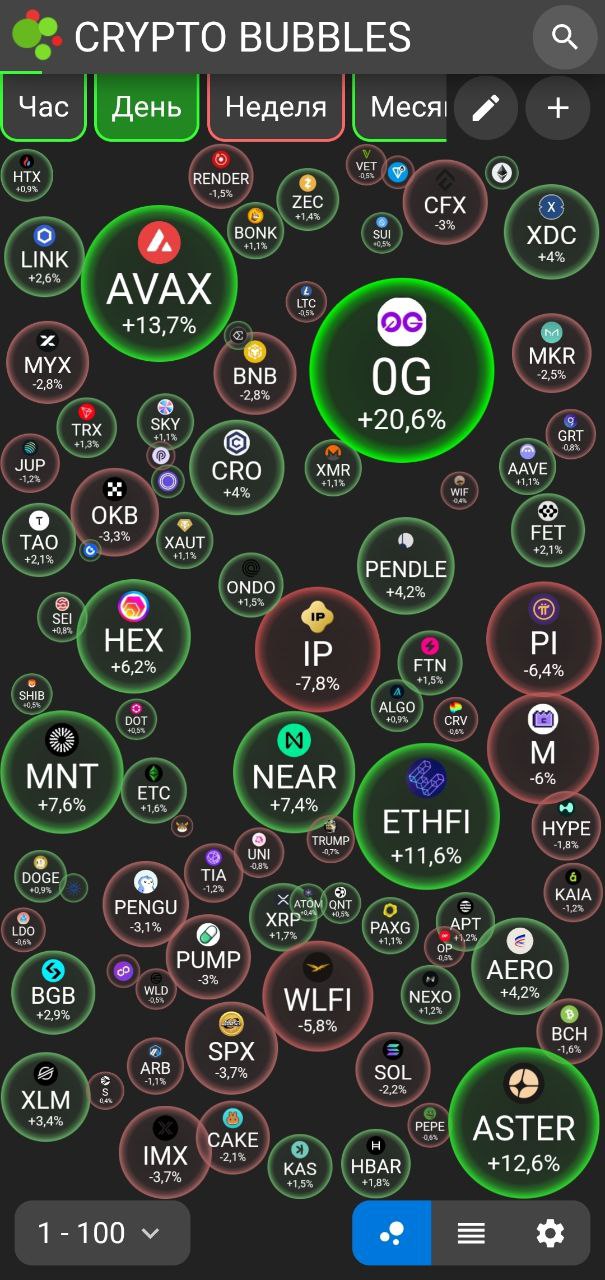Add a new chart with plus icon

(x=558, y=108)
